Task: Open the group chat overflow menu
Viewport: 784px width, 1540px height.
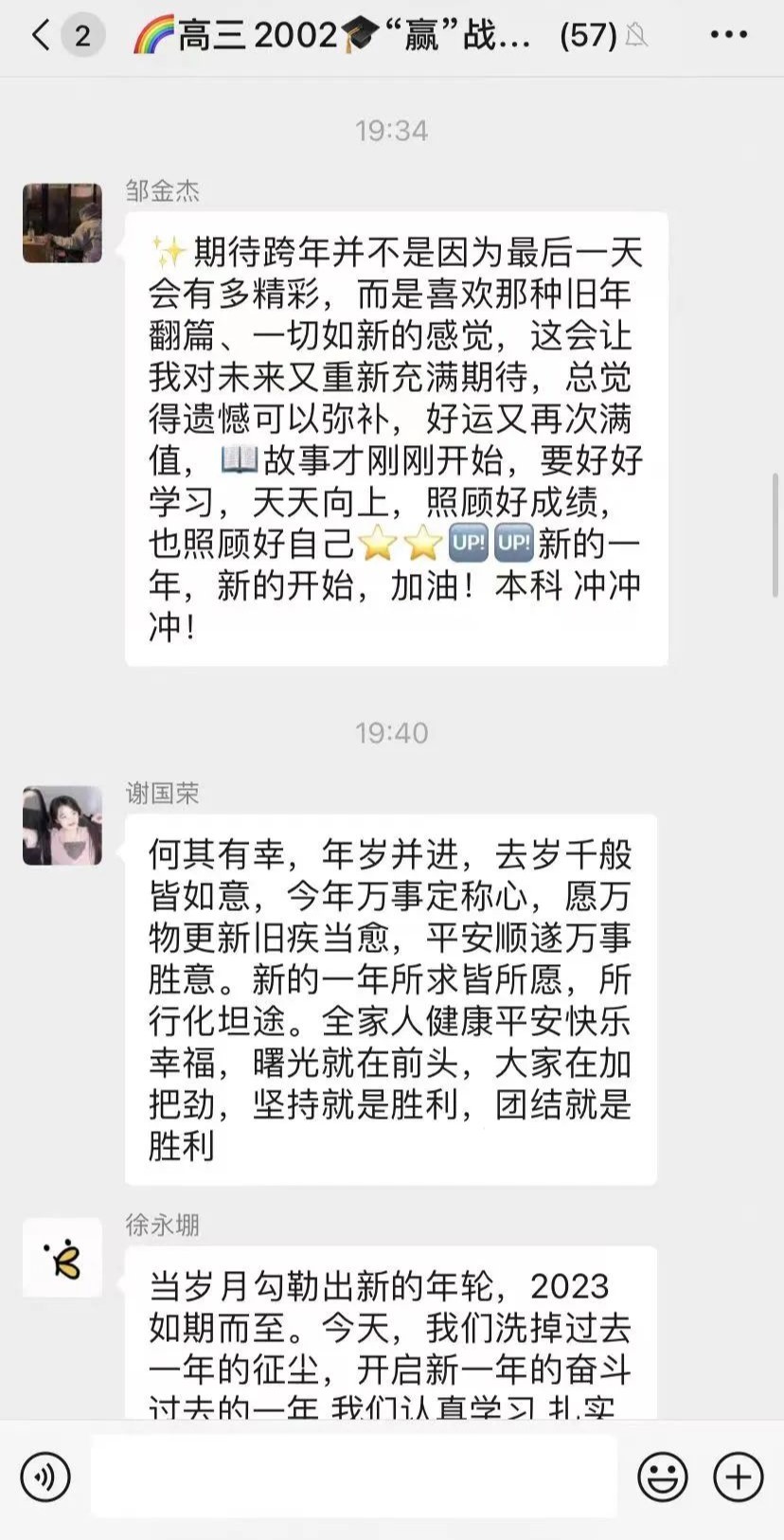Action: point(728,36)
